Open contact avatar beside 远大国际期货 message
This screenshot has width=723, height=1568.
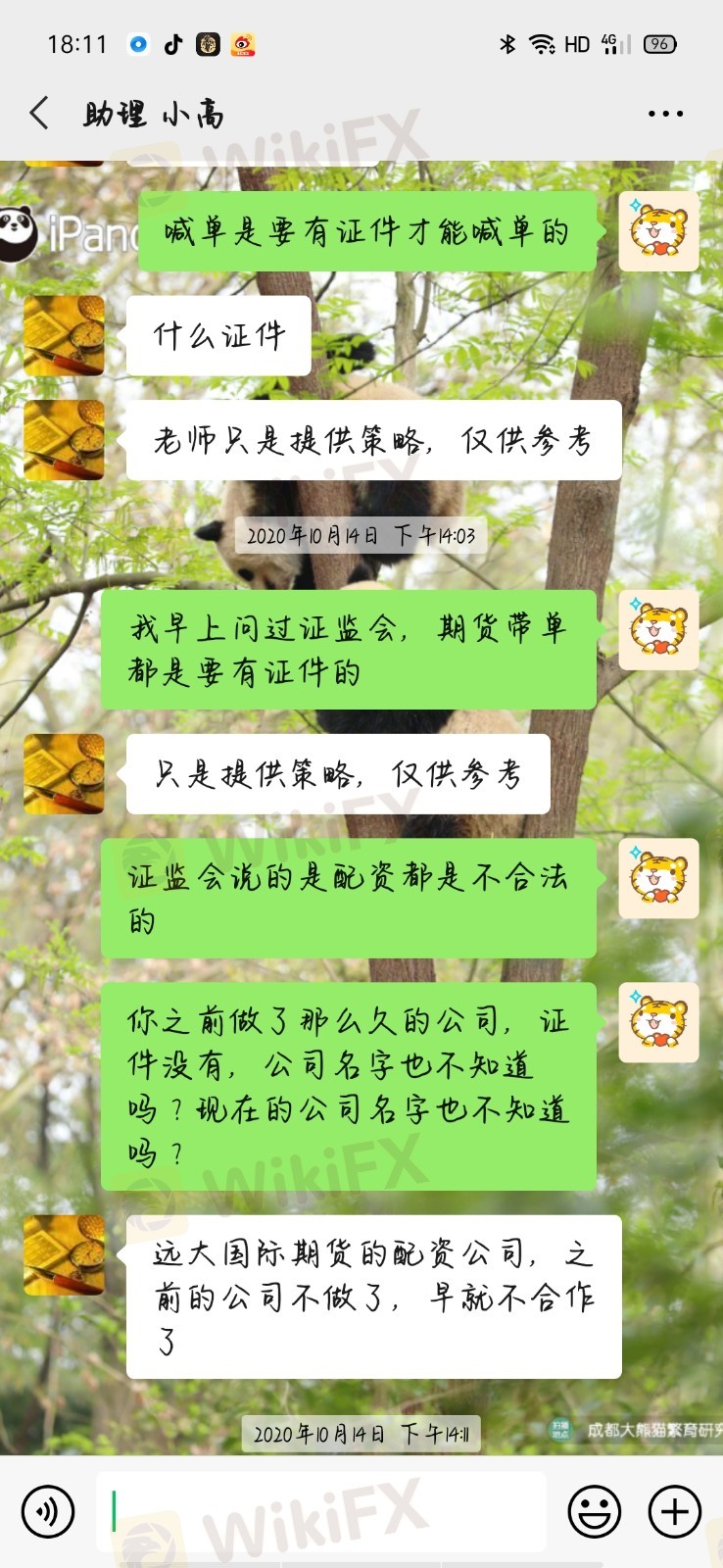[x=64, y=1255]
